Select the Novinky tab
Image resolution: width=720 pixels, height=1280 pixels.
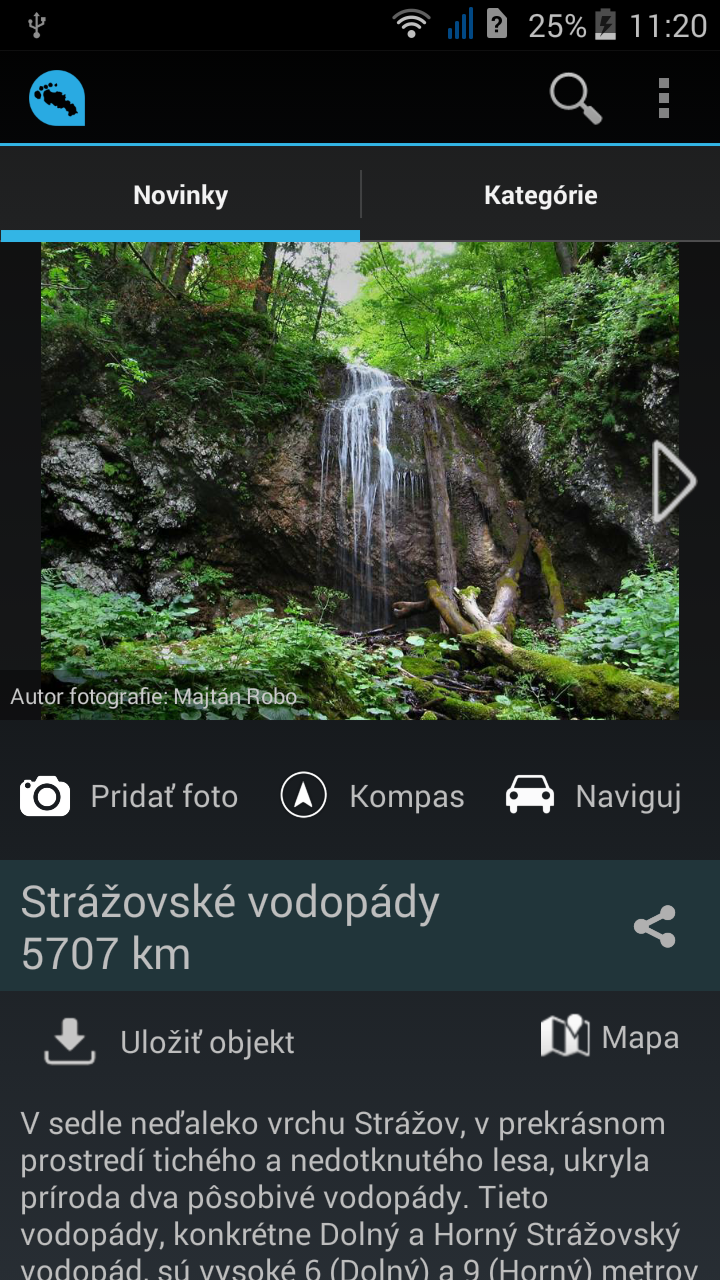[x=180, y=195]
